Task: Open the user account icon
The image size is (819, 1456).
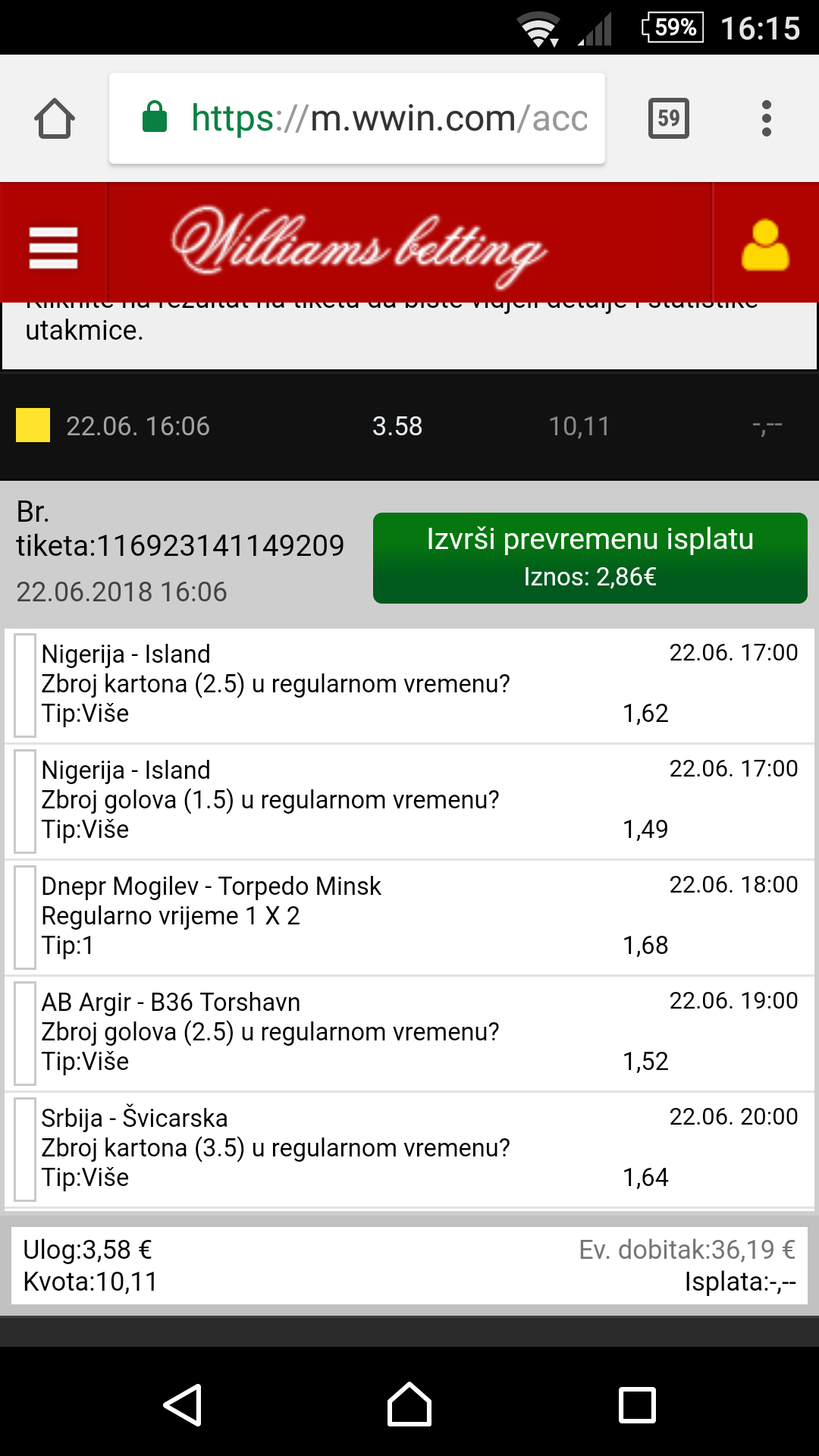Action: click(765, 245)
